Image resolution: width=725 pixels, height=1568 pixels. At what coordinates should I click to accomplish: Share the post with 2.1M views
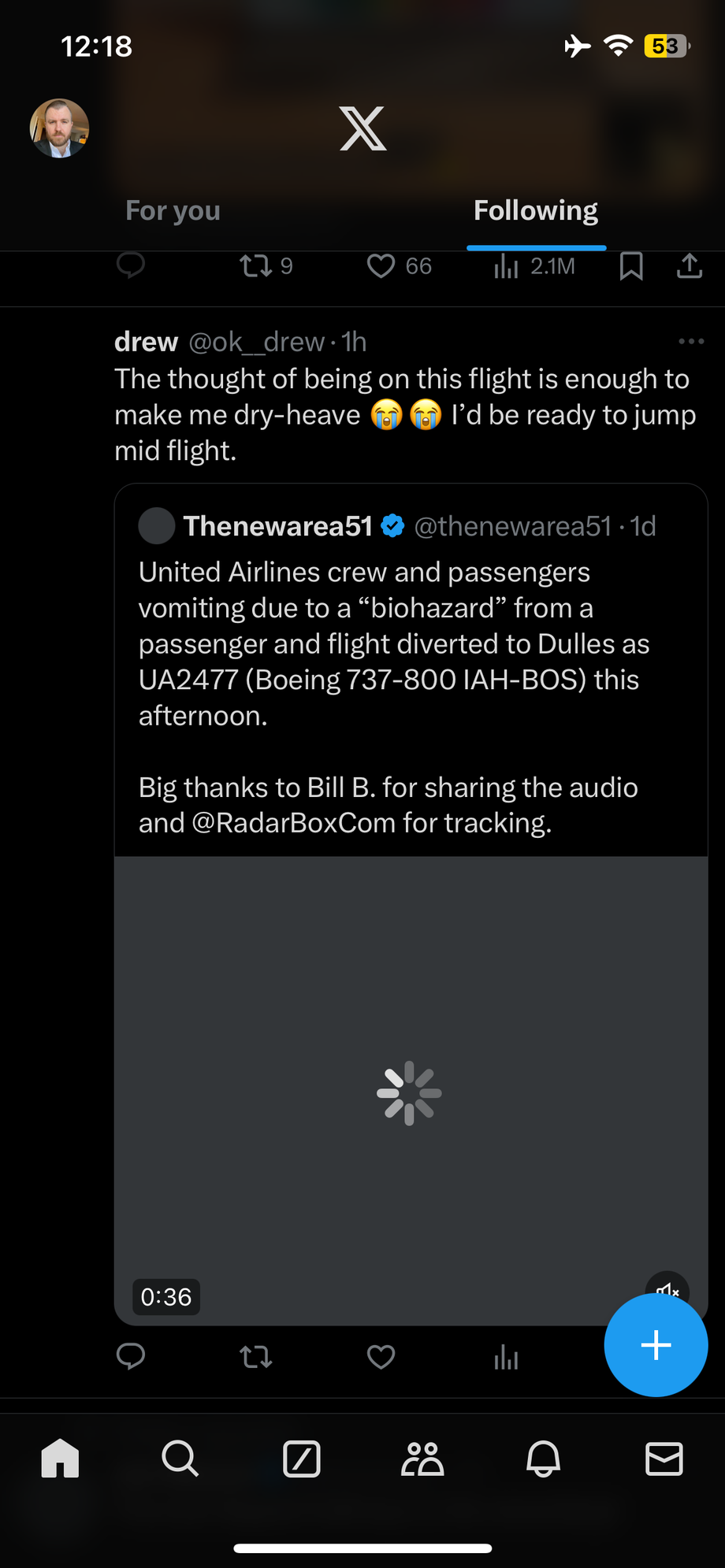(x=690, y=266)
